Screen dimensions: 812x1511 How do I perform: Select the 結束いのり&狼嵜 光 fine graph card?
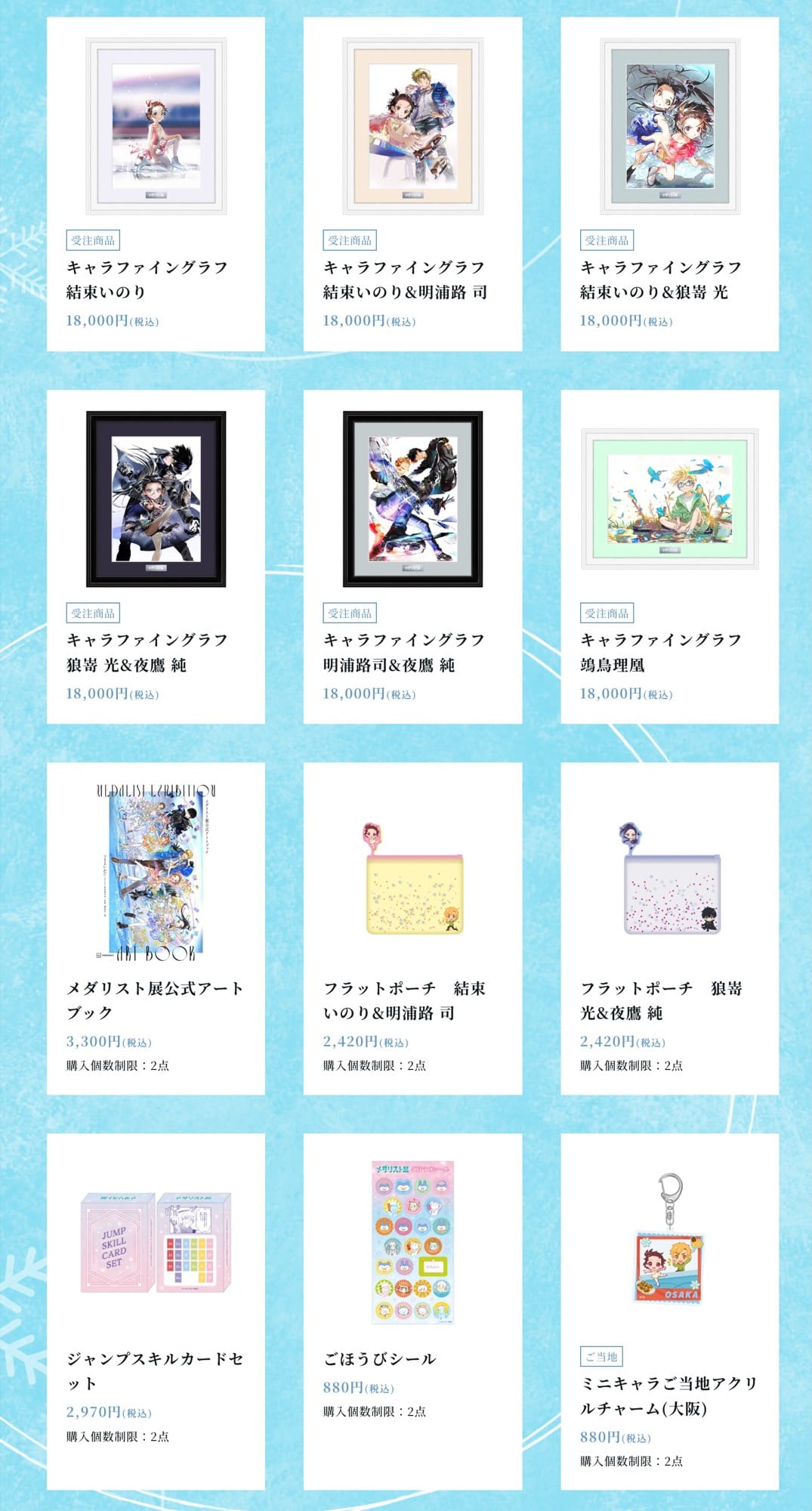(669, 184)
